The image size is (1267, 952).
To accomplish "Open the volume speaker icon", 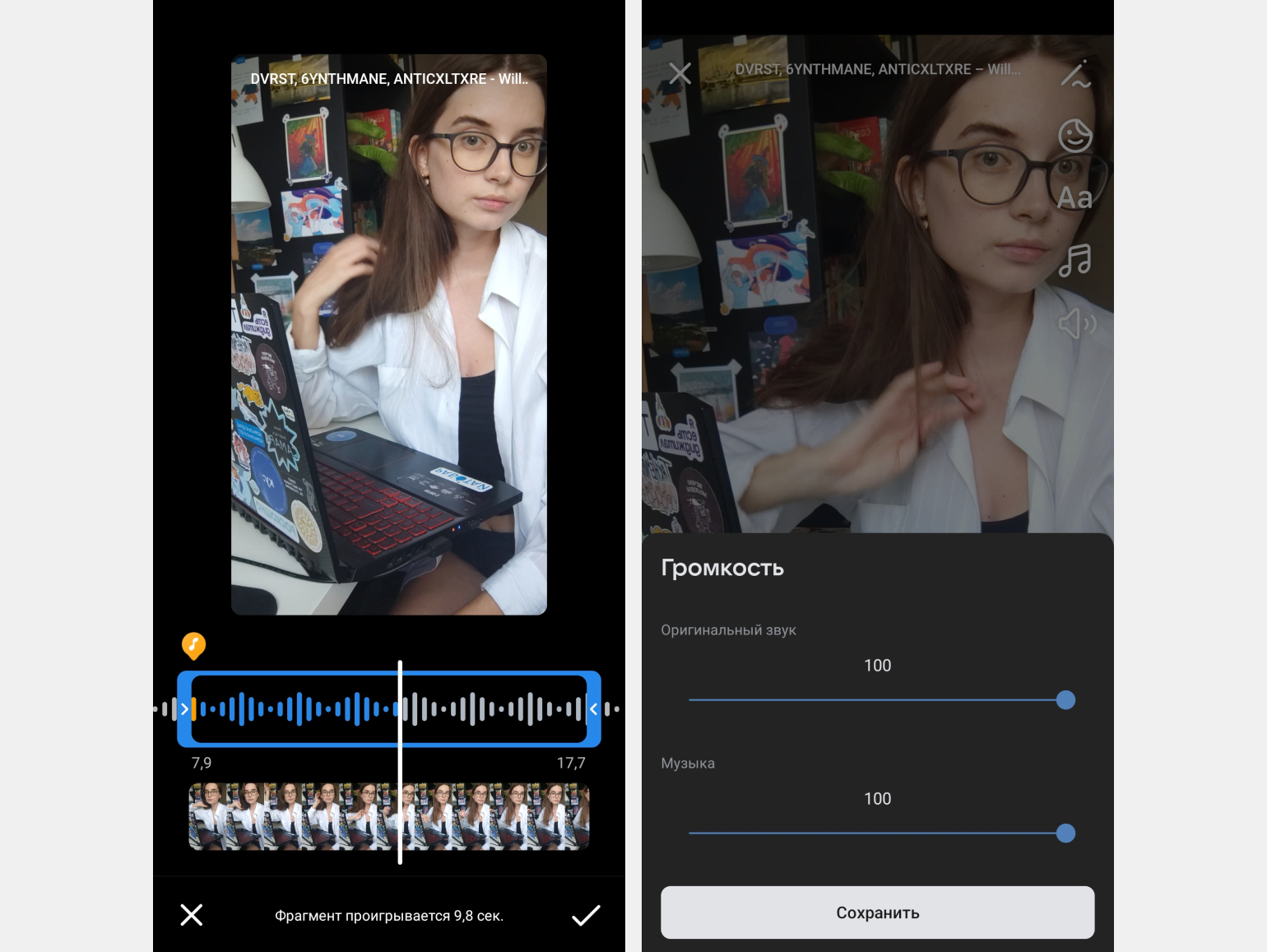I will (1076, 323).
